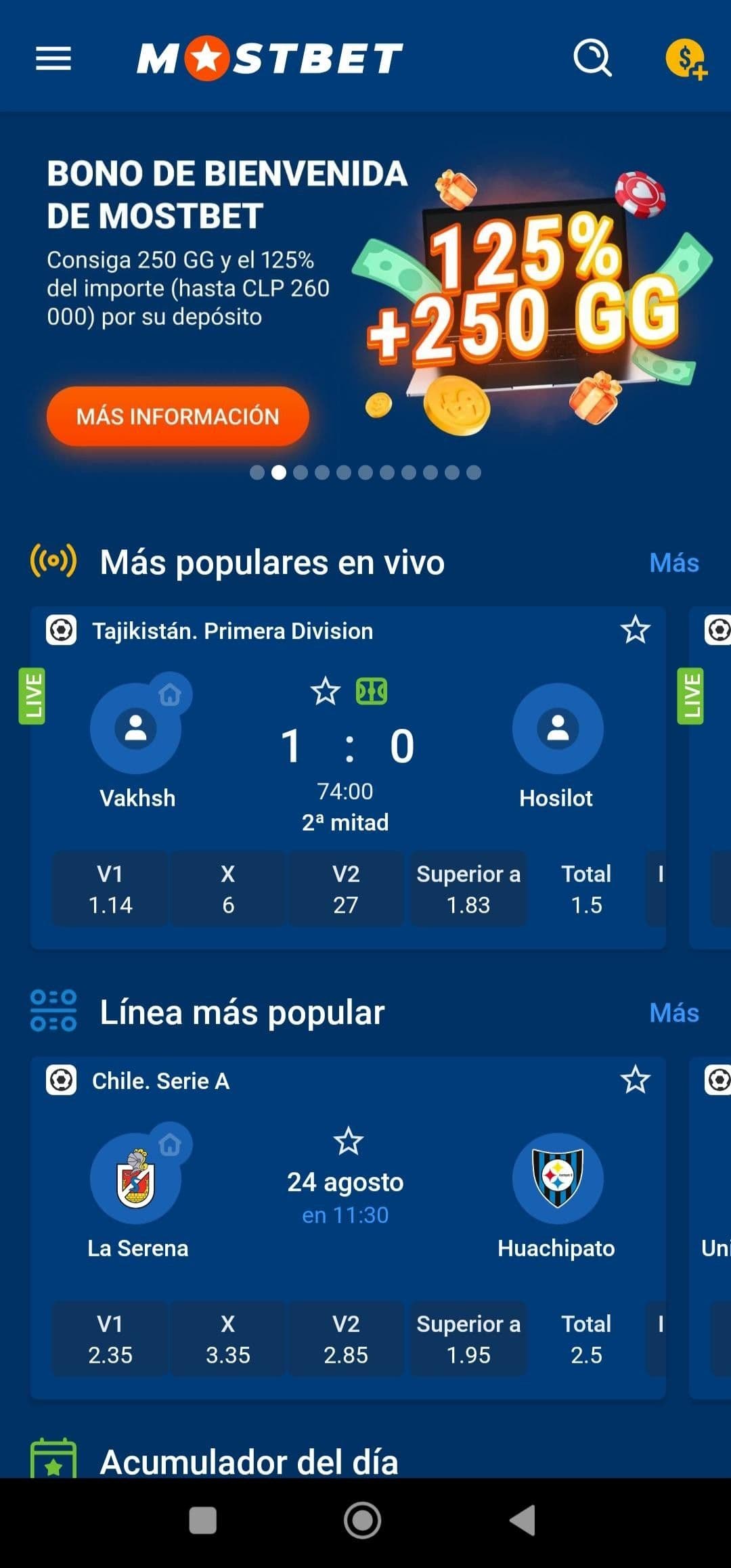Choose Superior a 1.95 for Huachipato game
This screenshot has height=1568, width=731.
click(468, 1339)
